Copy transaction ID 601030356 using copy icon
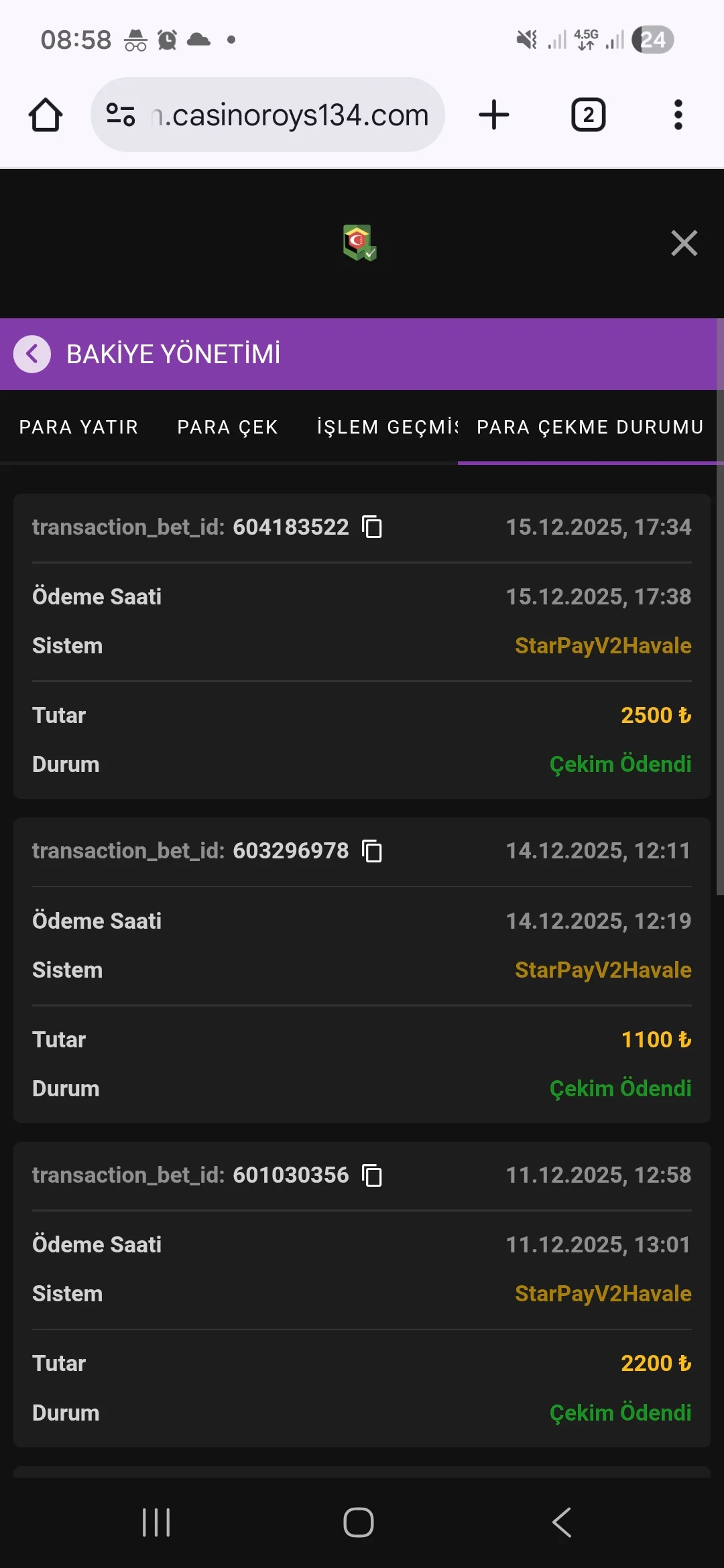The width and height of the screenshot is (724, 1568). tap(373, 1175)
